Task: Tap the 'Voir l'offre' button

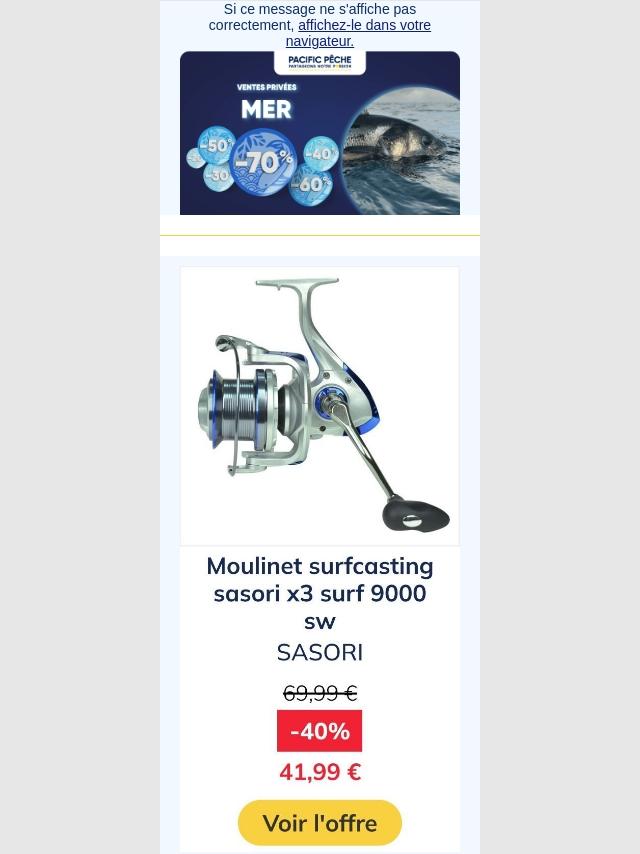Action: coord(320,823)
